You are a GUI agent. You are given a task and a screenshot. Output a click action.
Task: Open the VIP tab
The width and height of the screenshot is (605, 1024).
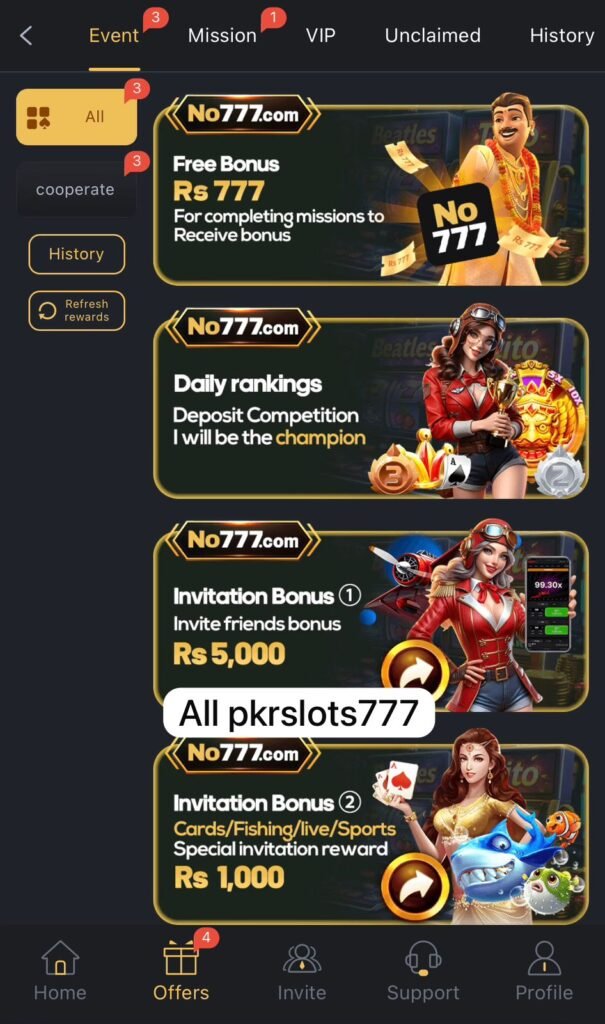point(320,36)
